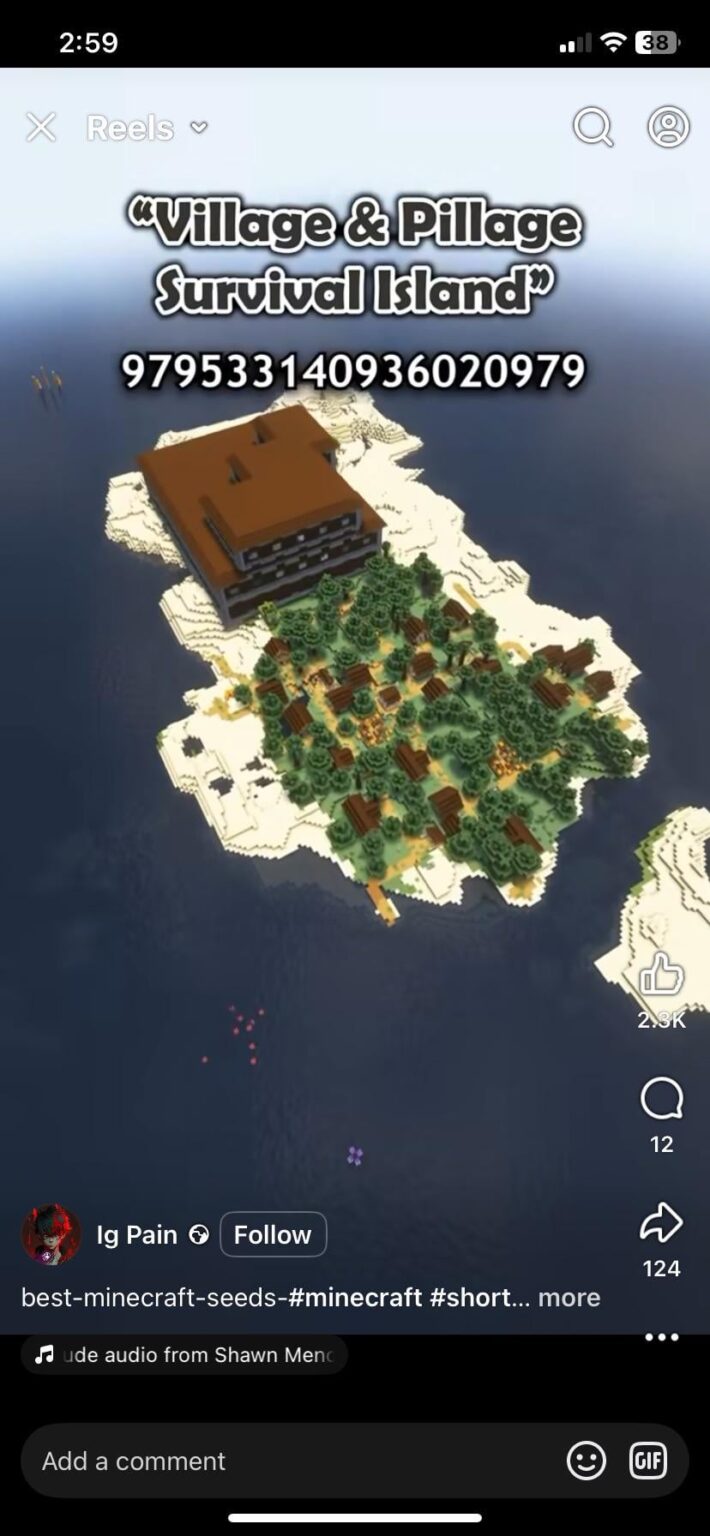
Task: Open the comments on this reel
Action: tap(661, 1100)
